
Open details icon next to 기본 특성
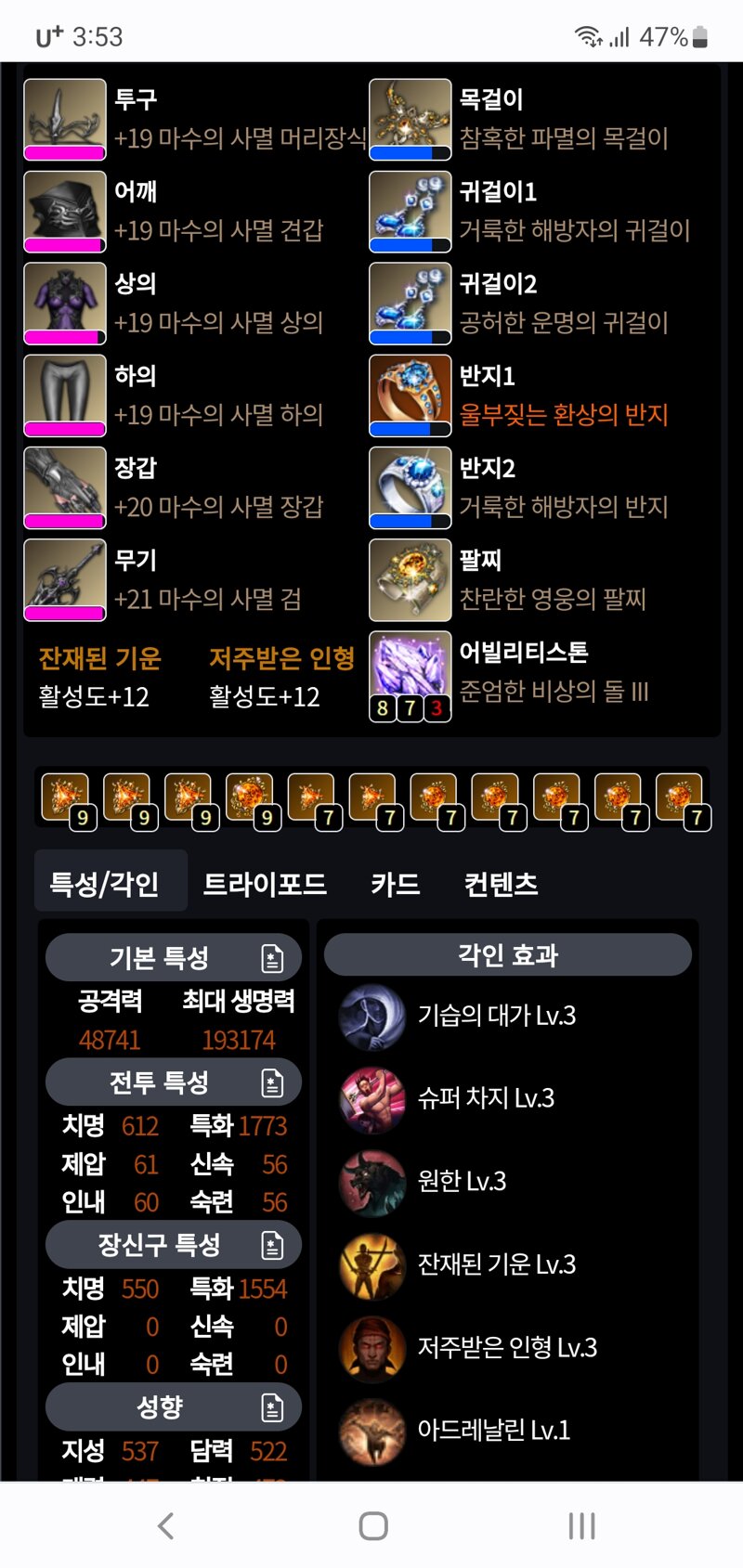tap(272, 958)
